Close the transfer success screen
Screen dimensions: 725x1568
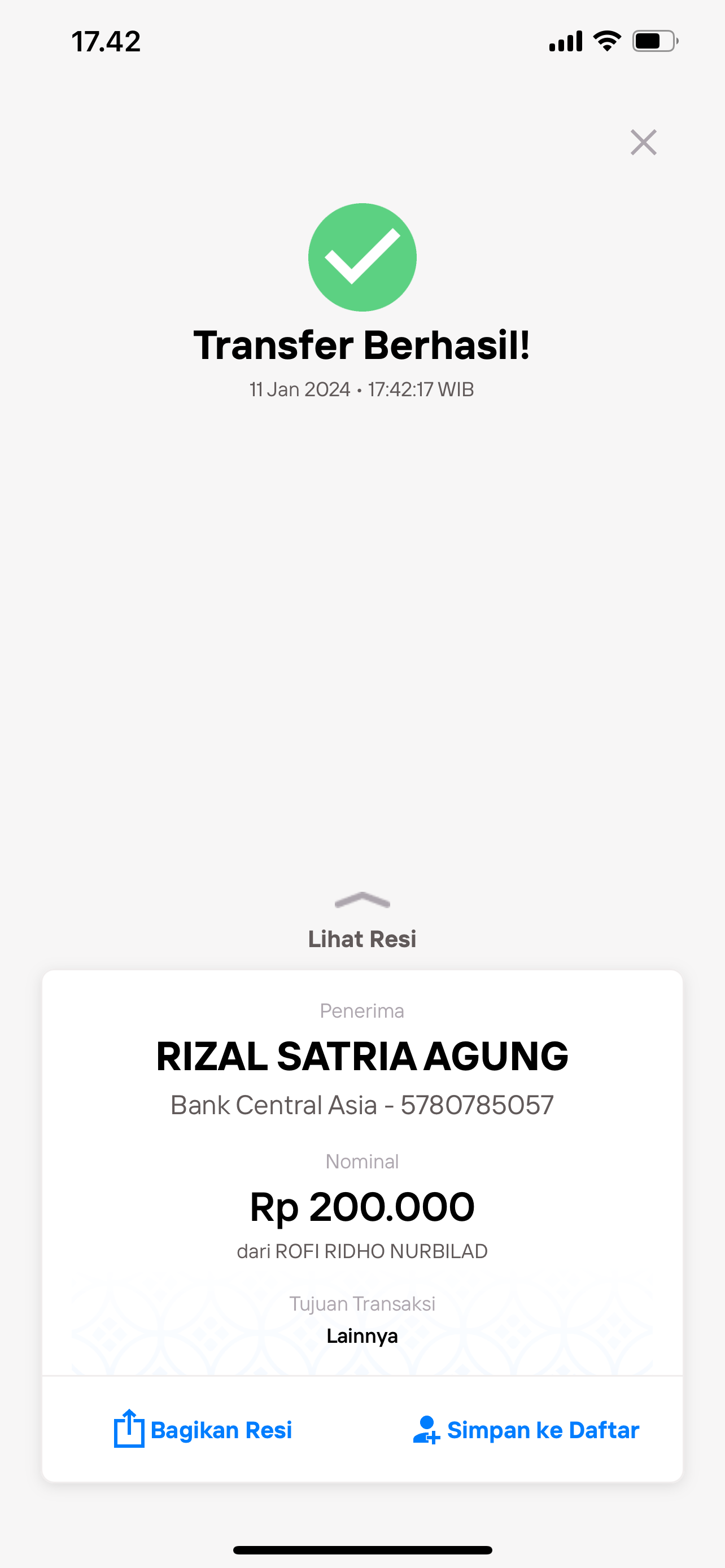click(643, 142)
